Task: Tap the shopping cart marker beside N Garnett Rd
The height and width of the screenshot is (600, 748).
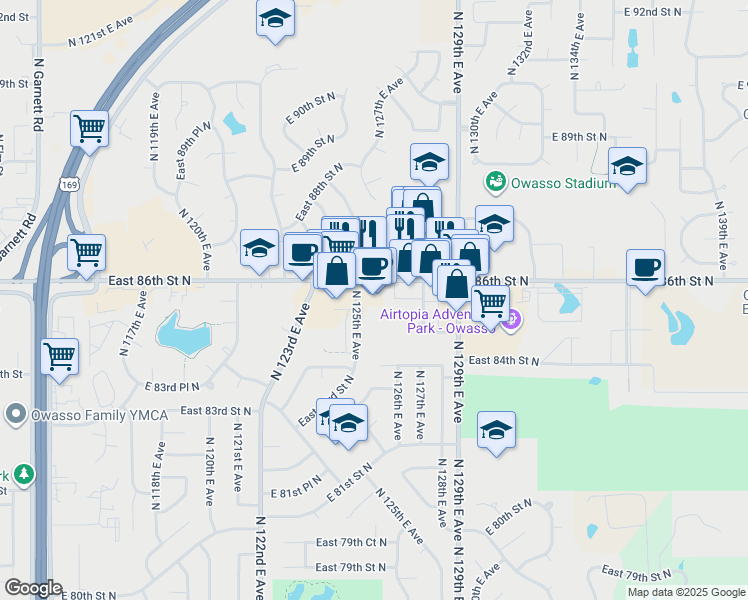Action: (89, 130)
